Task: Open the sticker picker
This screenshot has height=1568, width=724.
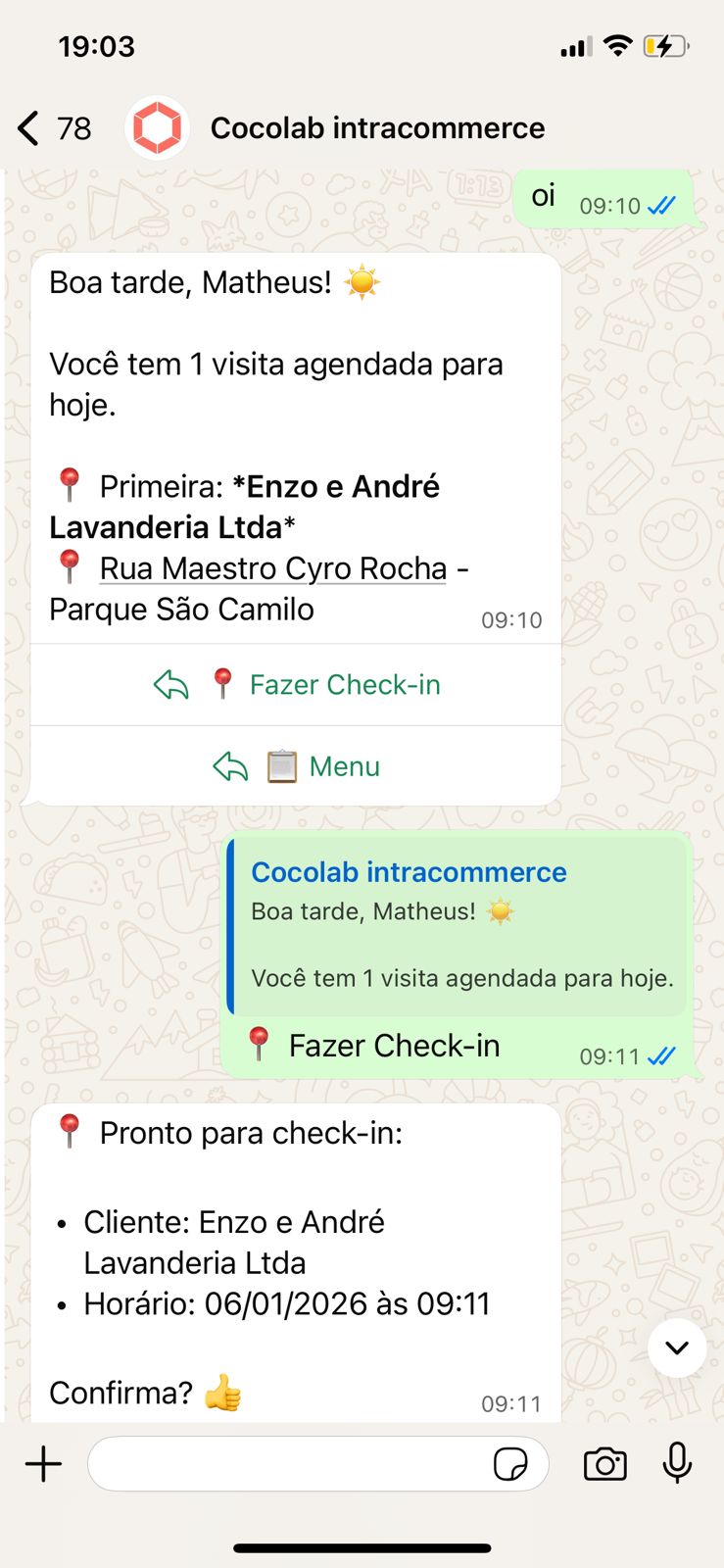Action: tap(510, 1464)
